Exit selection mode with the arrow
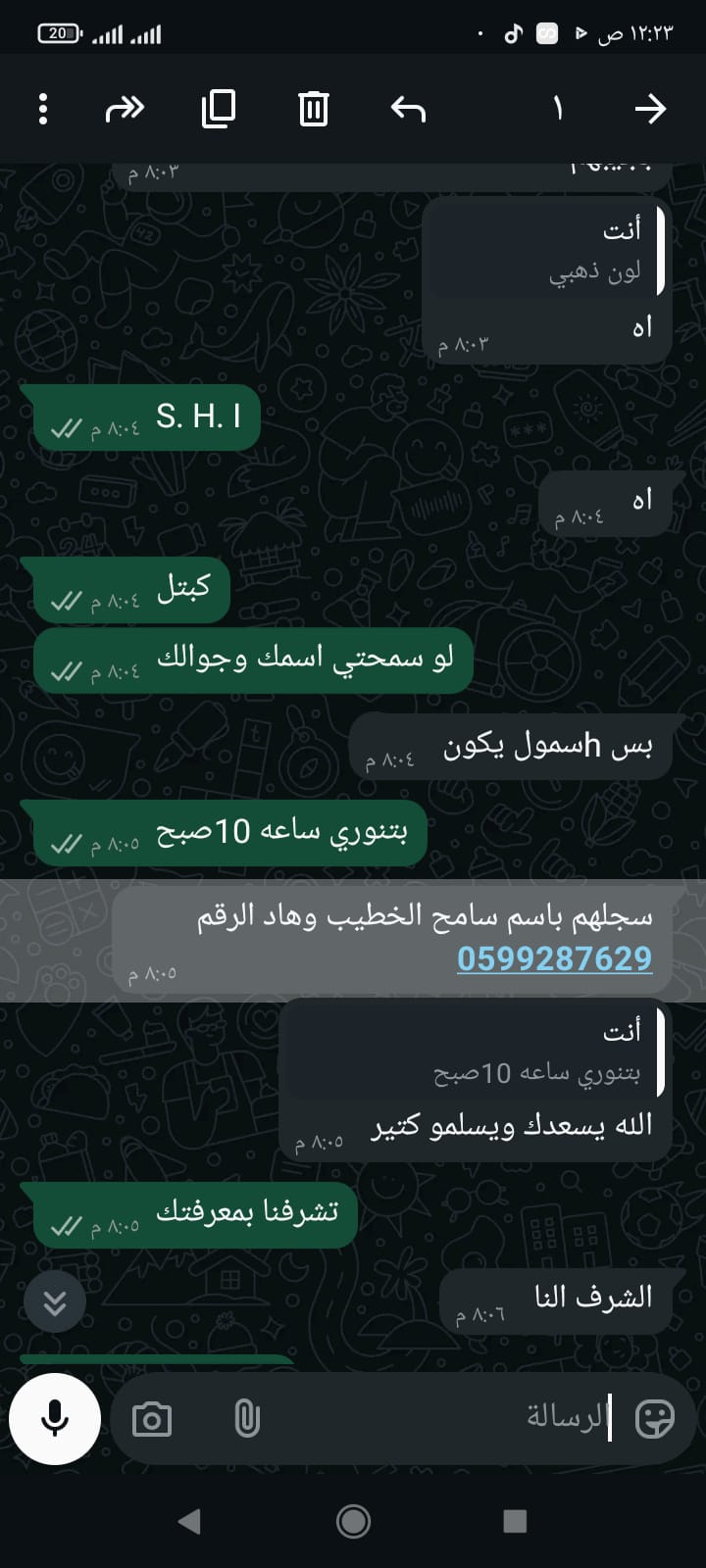Screen dimensions: 706x1568 click(x=650, y=109)
